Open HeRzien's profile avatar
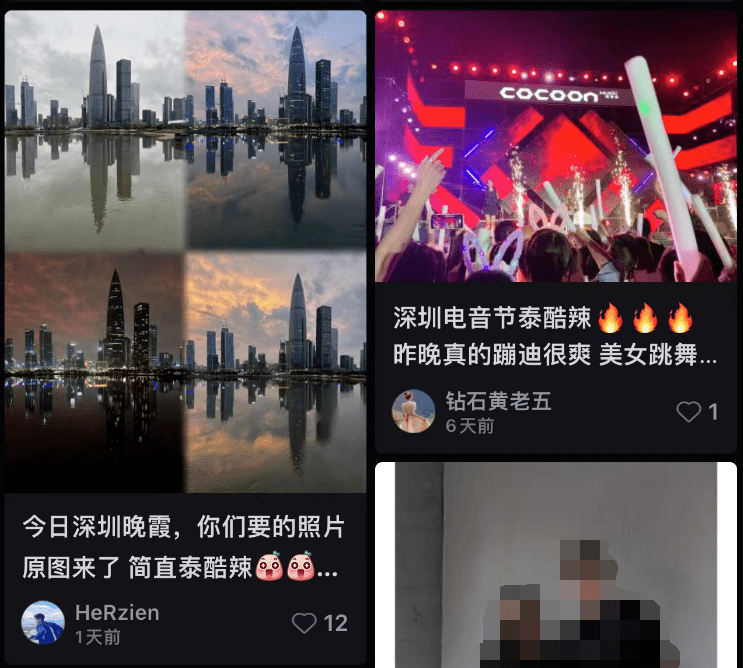The height and width of the screenshot is (668, 743). click(43, 622)
